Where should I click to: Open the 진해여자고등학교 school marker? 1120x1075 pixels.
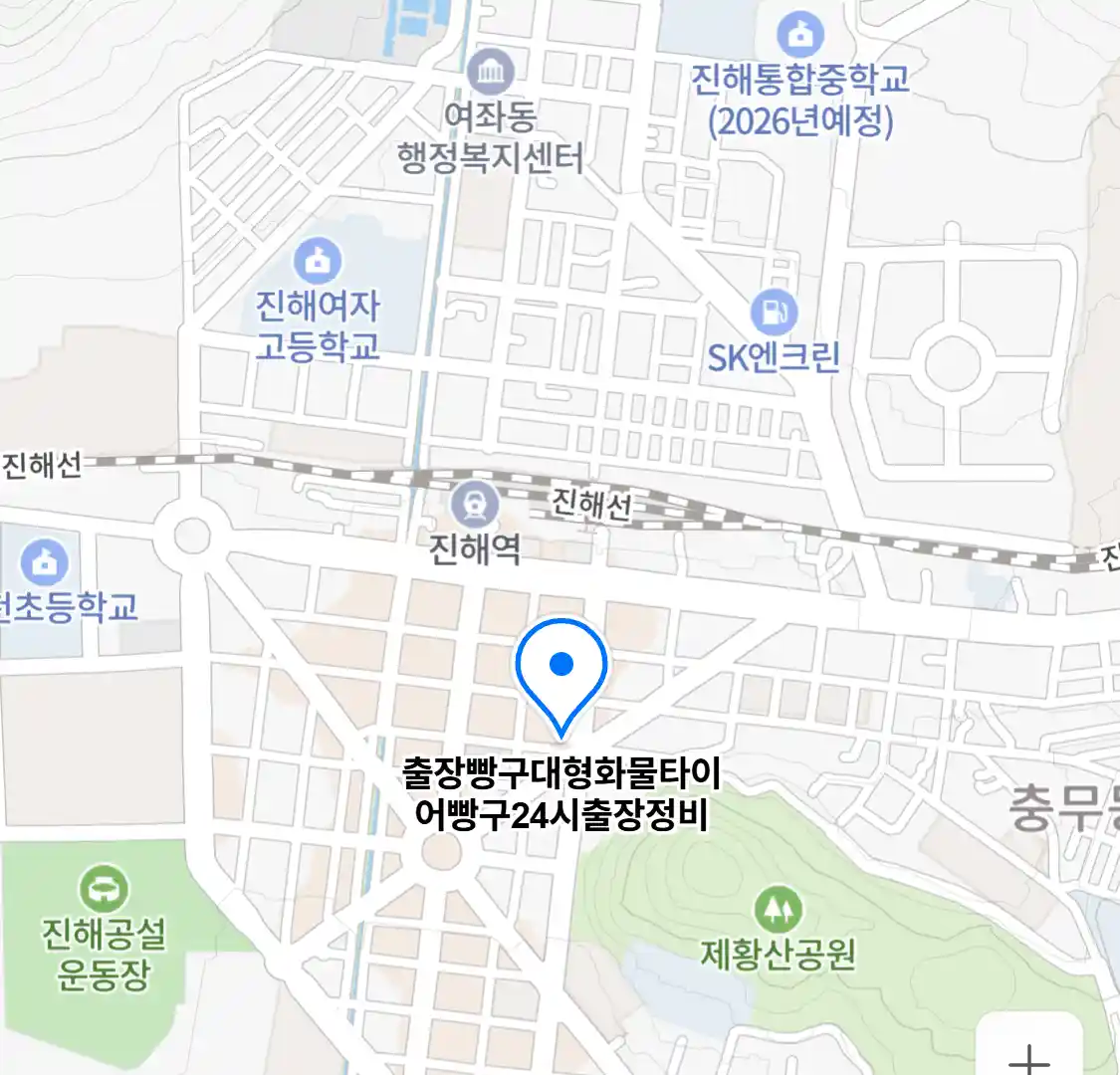[318, 262]
